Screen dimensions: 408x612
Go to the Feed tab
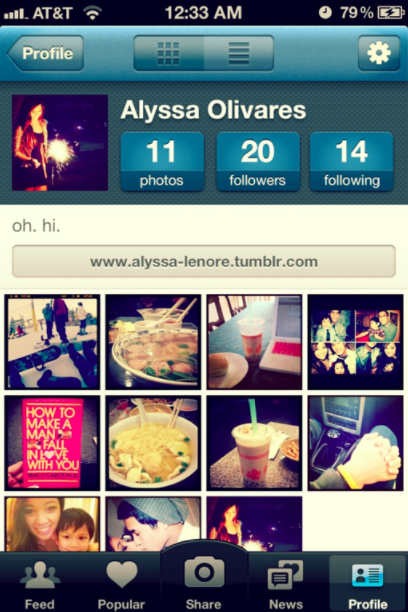(40, 584)
